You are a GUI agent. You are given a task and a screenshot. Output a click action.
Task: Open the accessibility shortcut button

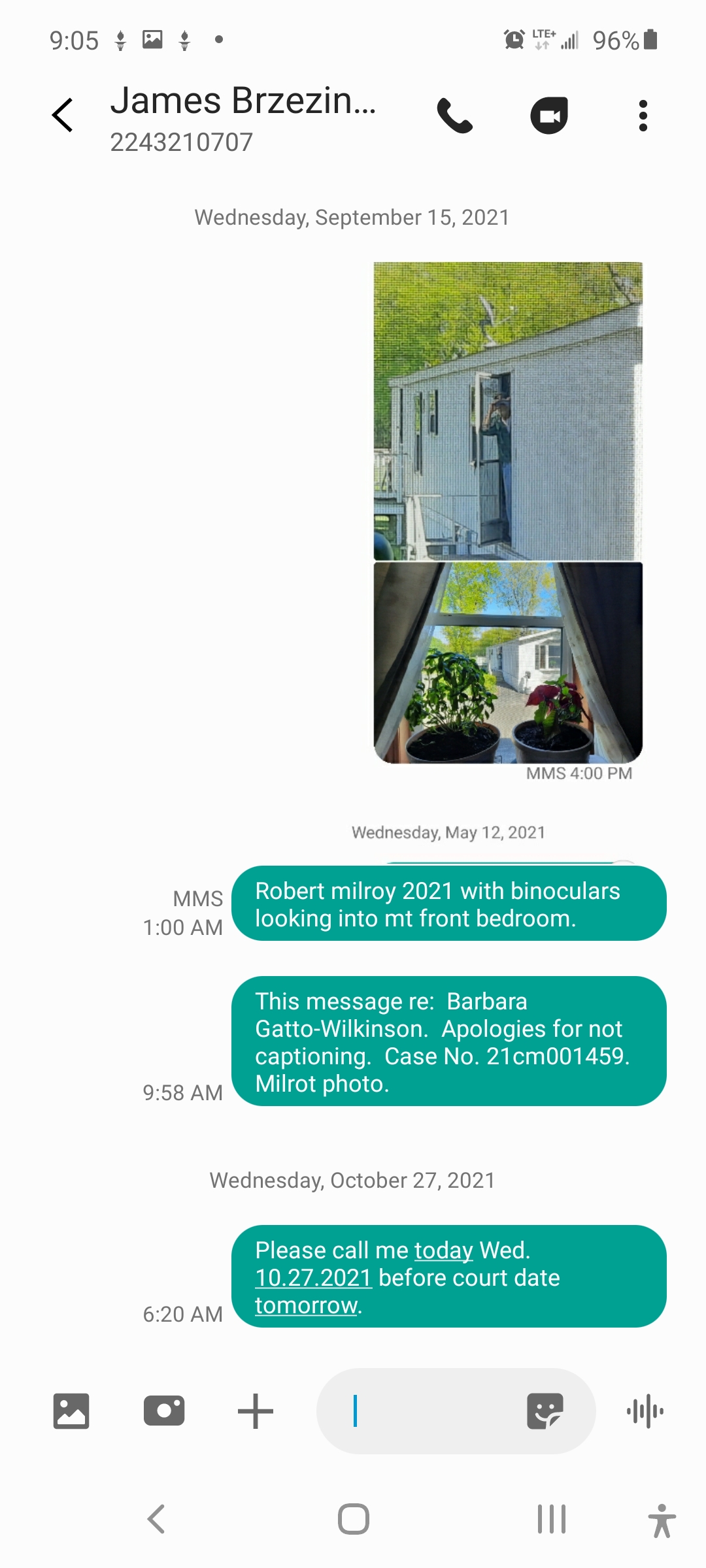tap(662, 1520)
